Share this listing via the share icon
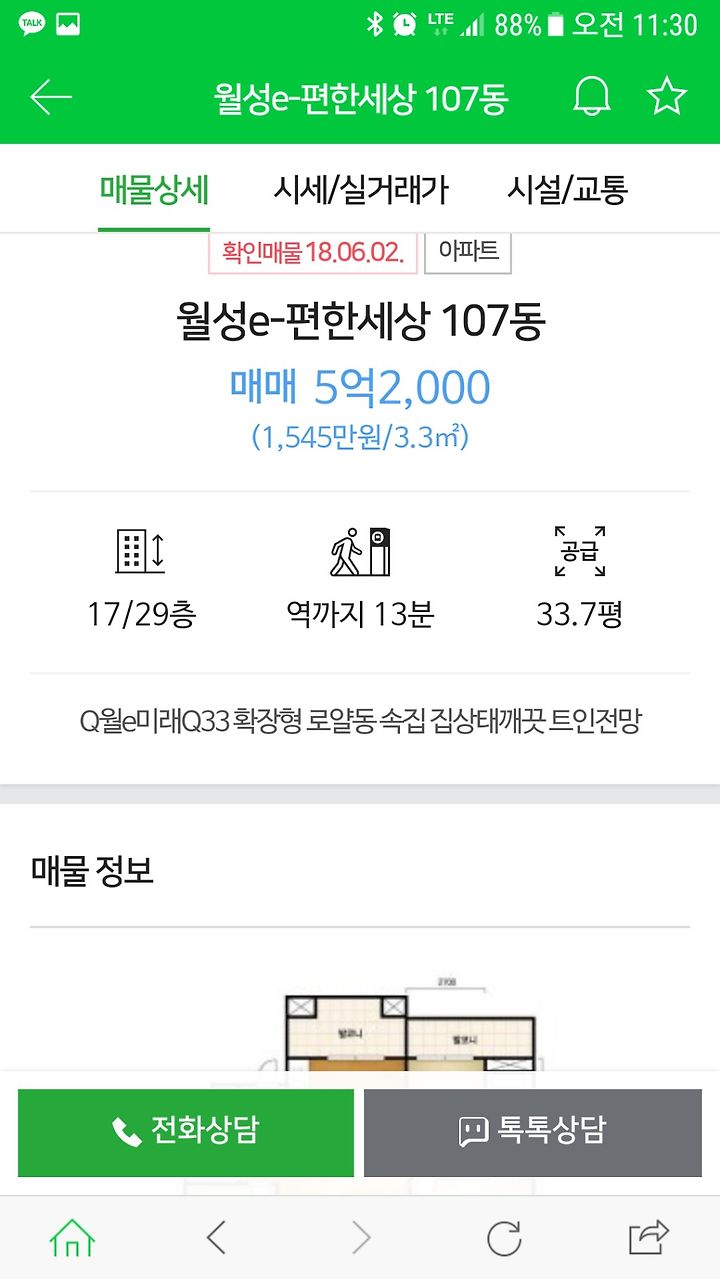The height and width of the screenshot is (1279, 720). (648, 1238)
